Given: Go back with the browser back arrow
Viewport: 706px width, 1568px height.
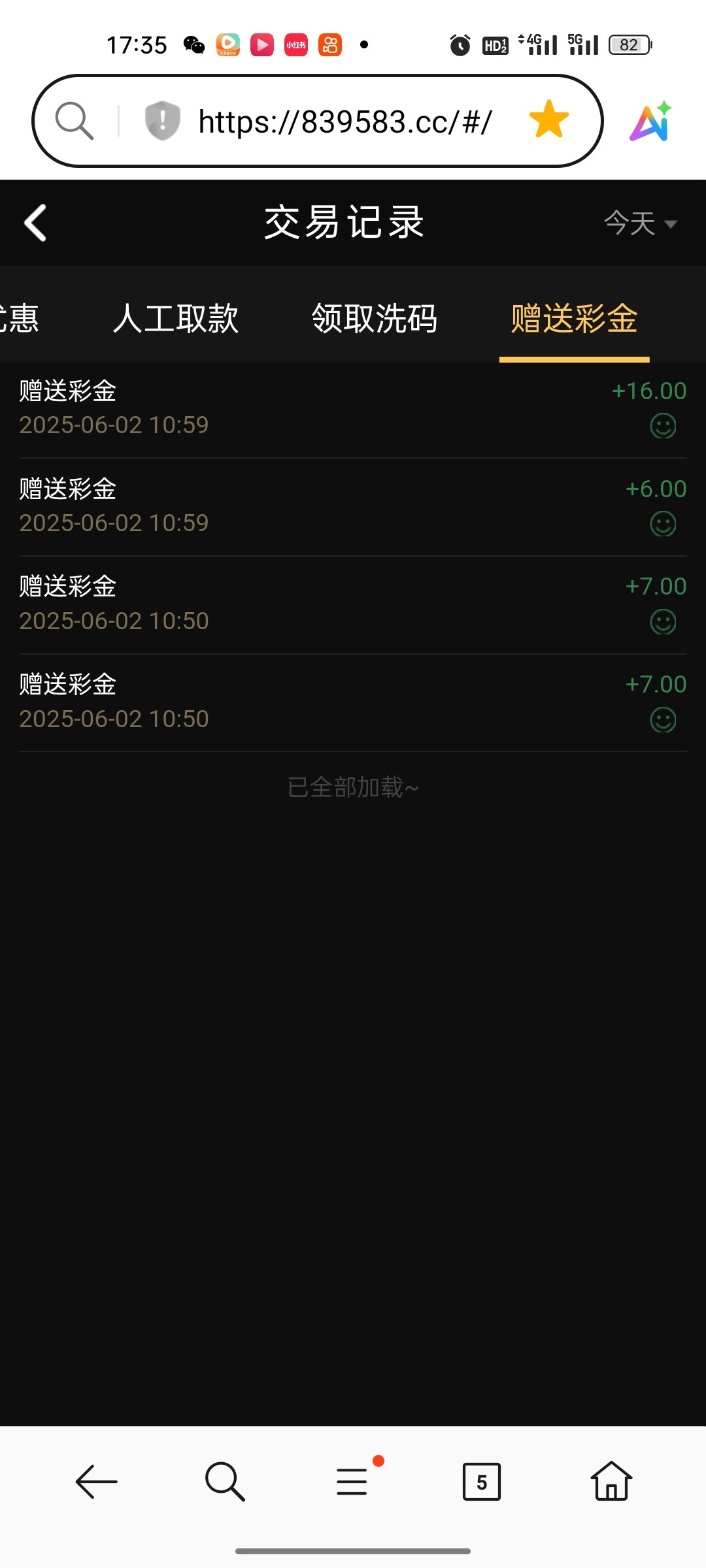Looking at the screenshot, I should 97,1481.
